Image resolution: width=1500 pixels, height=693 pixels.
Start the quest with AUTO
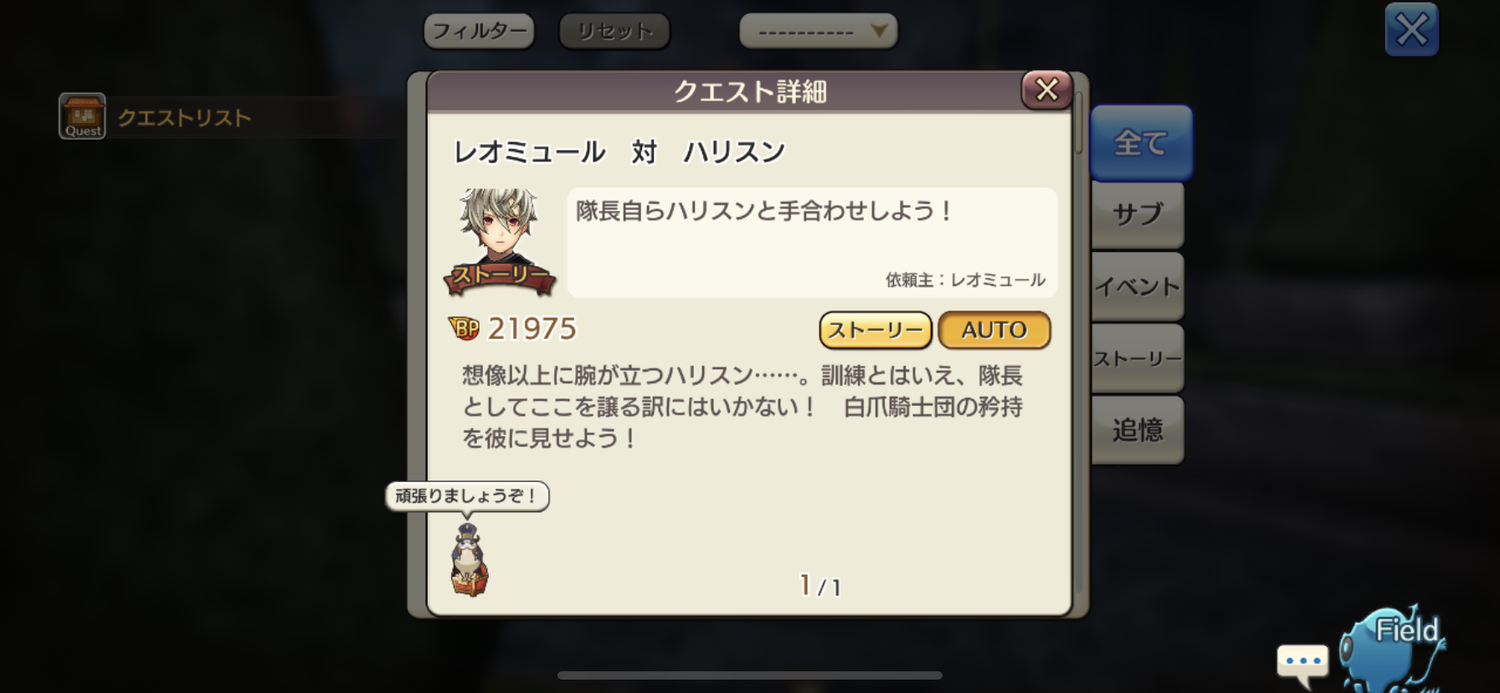point(994,330)
